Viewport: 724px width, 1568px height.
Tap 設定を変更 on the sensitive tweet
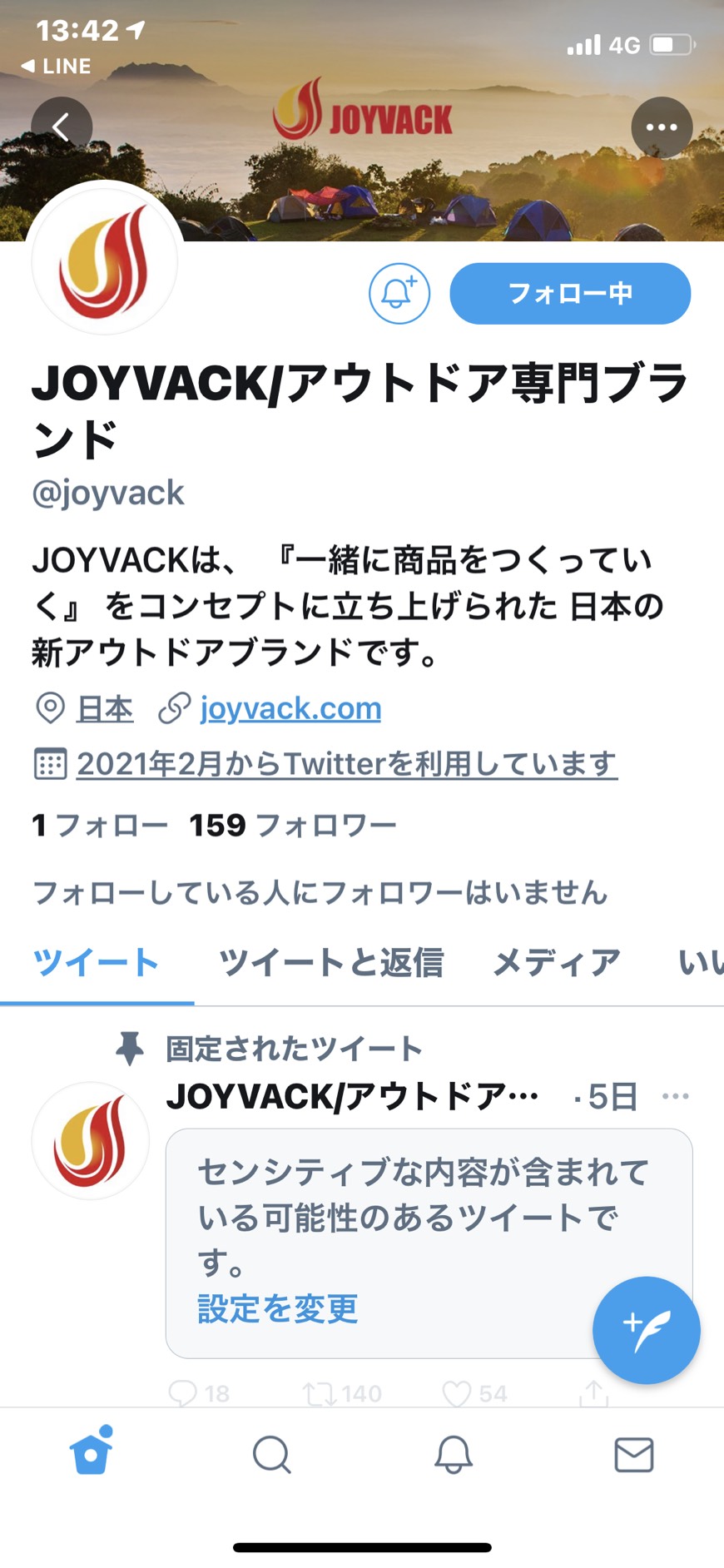tap(278, 1308)
